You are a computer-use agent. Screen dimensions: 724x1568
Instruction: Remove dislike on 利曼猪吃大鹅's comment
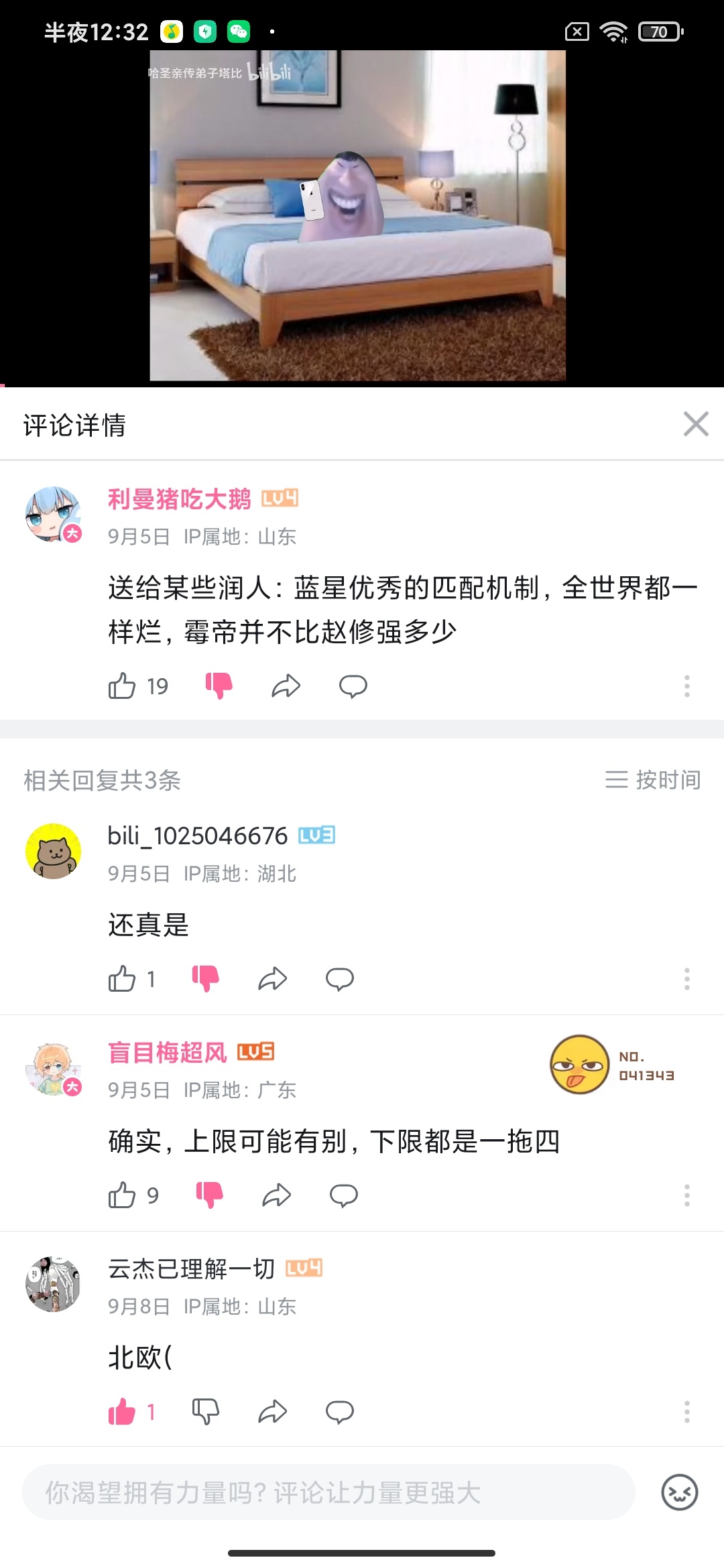219,685
